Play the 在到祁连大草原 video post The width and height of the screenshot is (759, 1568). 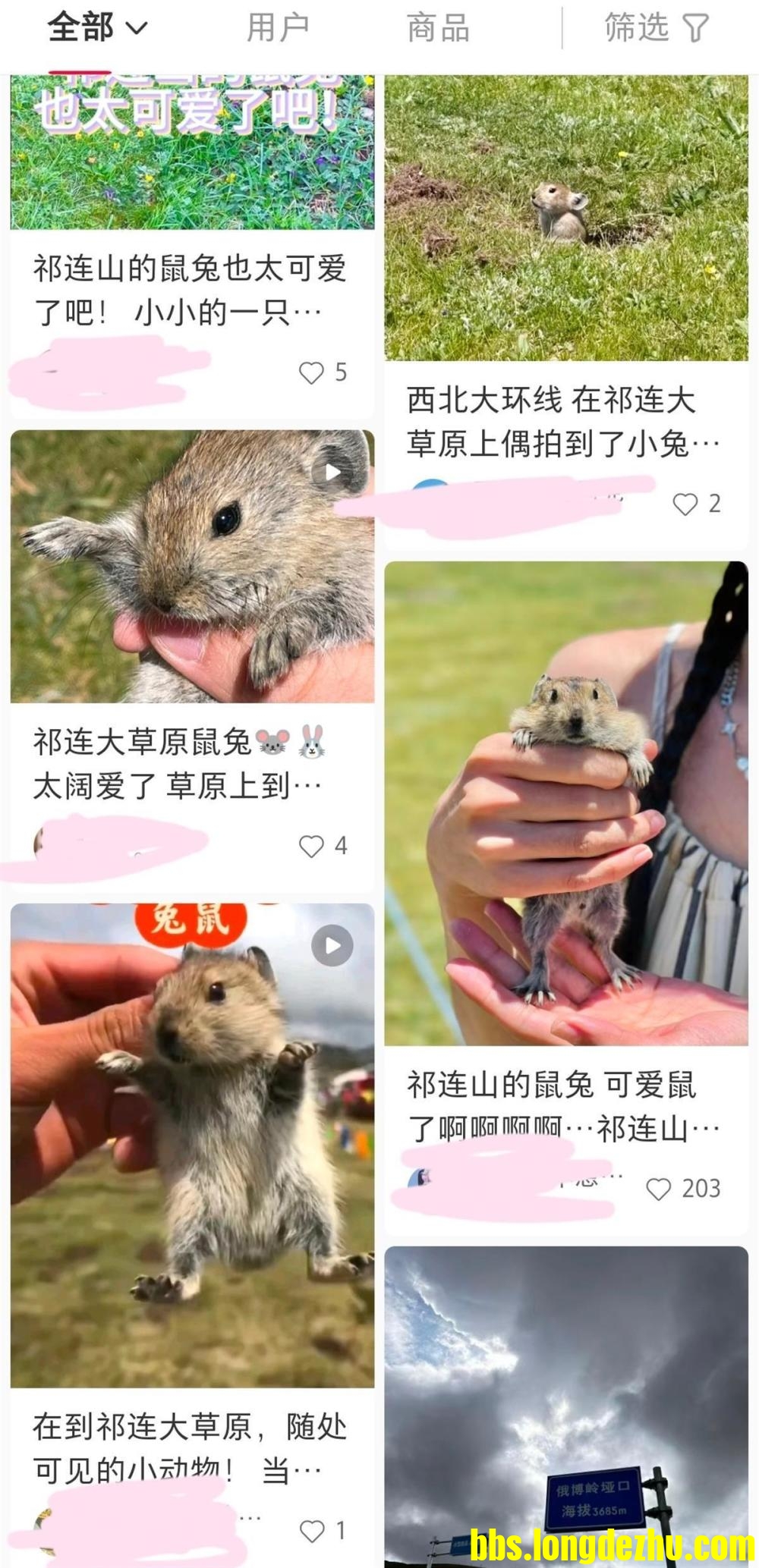(192, 1145)
